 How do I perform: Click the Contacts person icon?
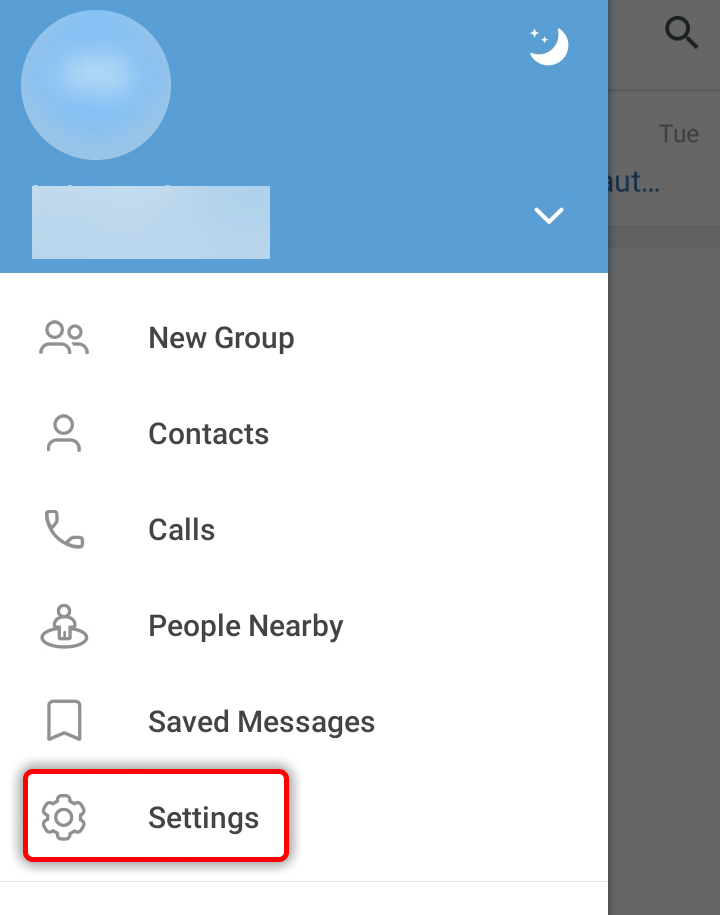(x=64, y=433)
